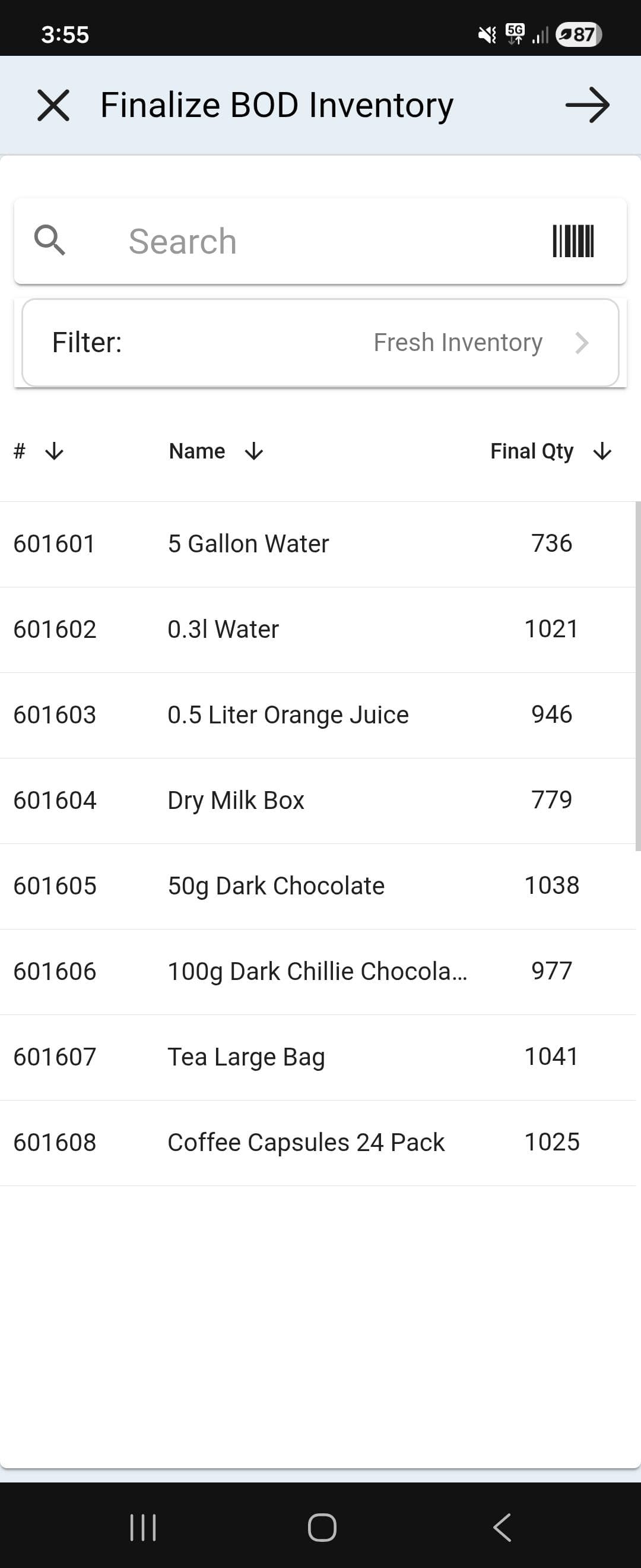The width and height of the screenshot is (641, 1568).
Task: Tap the barcode scanner icon
Action: coord(572,240)
